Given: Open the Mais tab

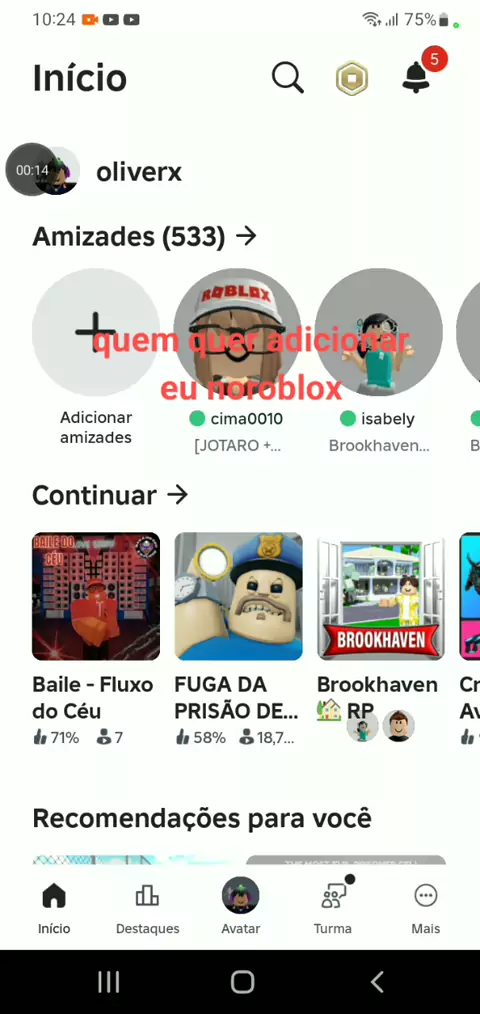Looking at the screenshot, I should [426, 909].
